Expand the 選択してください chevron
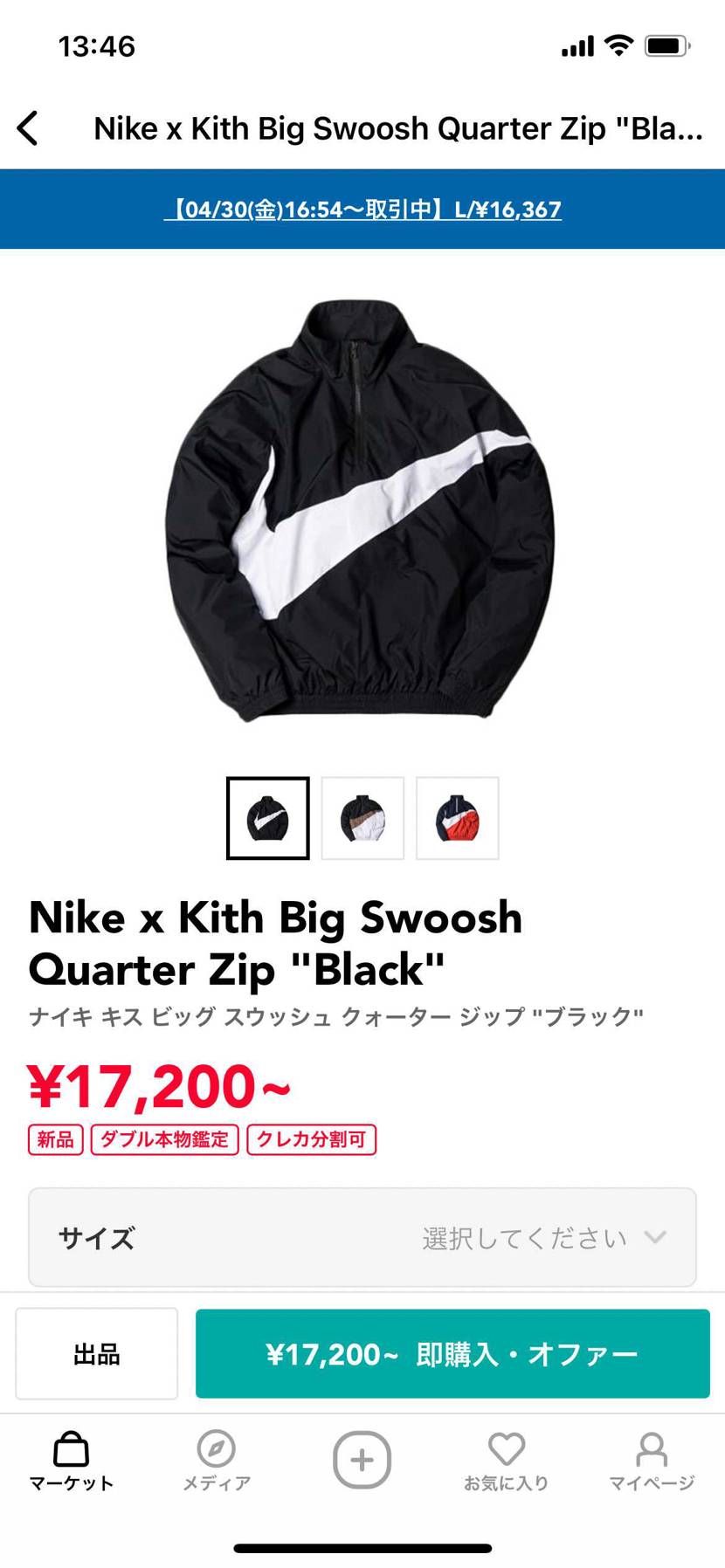The width and height of the screenshot is (725, 1568). click(x=656, y=1238)
